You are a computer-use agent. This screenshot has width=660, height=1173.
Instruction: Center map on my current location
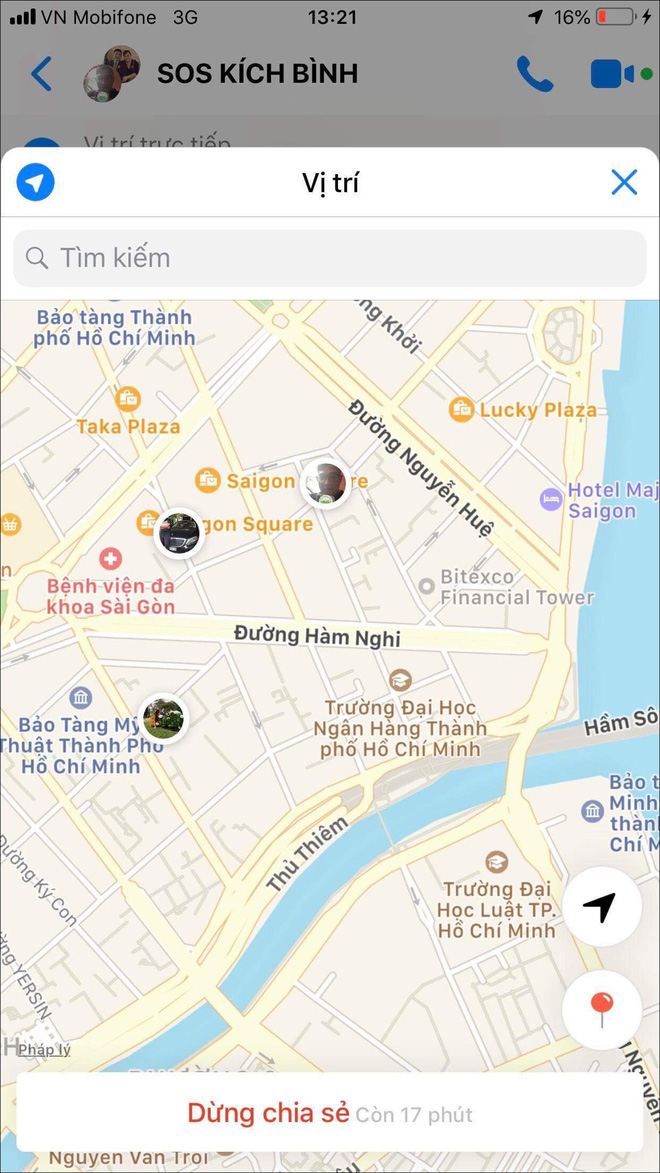coord(601,907)
